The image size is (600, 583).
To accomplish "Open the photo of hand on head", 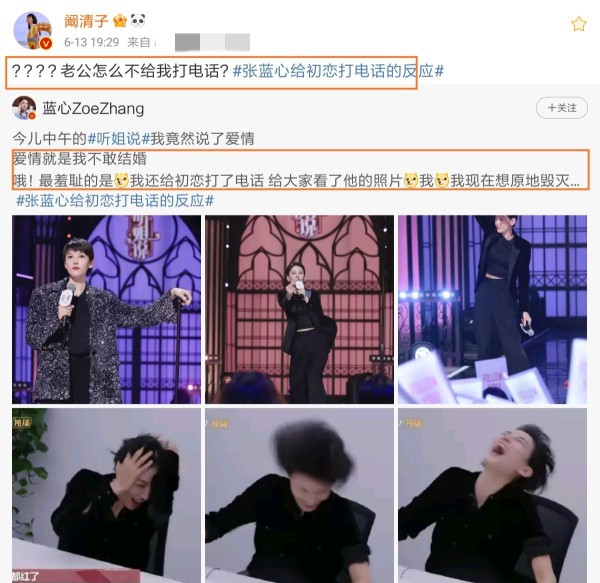I will (x=104, y=495).
